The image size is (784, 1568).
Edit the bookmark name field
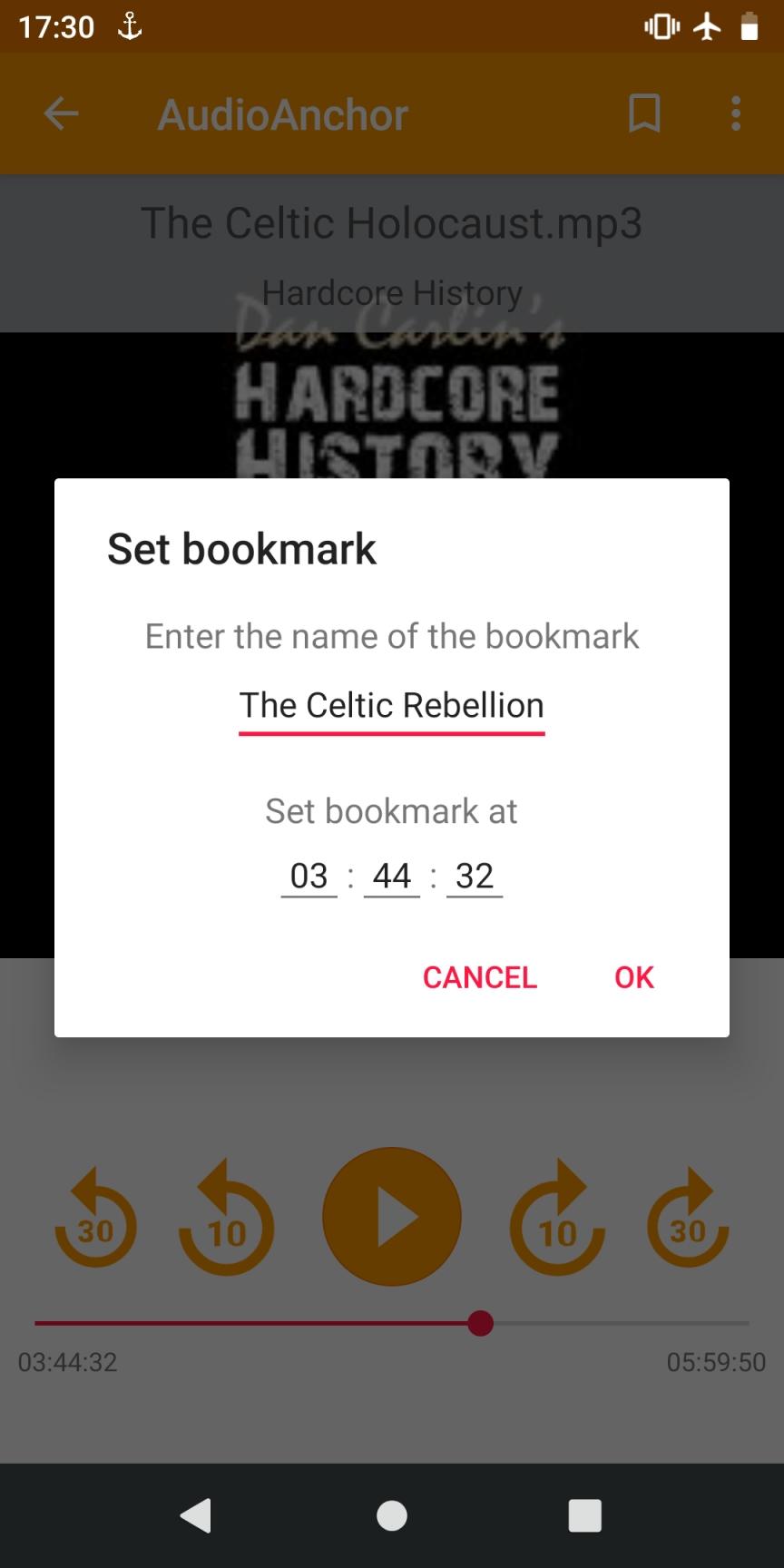(x=391, y=706)
